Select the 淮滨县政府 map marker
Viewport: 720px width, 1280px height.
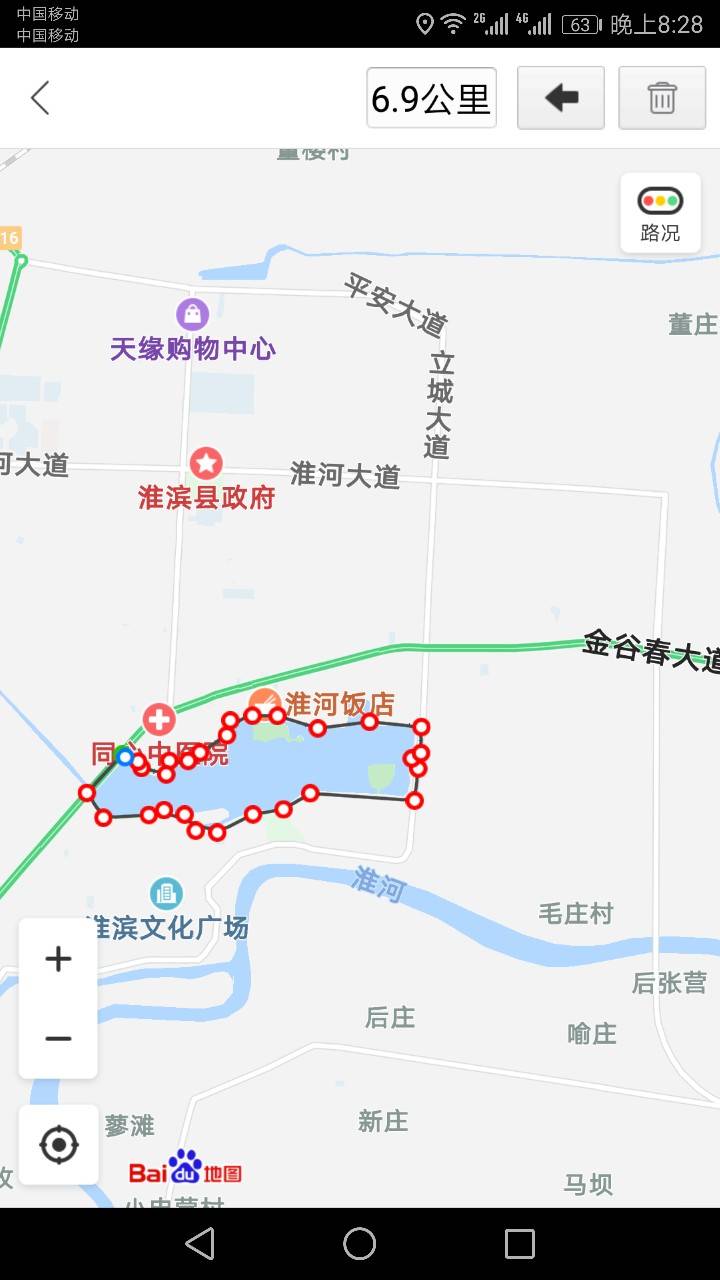206,463
